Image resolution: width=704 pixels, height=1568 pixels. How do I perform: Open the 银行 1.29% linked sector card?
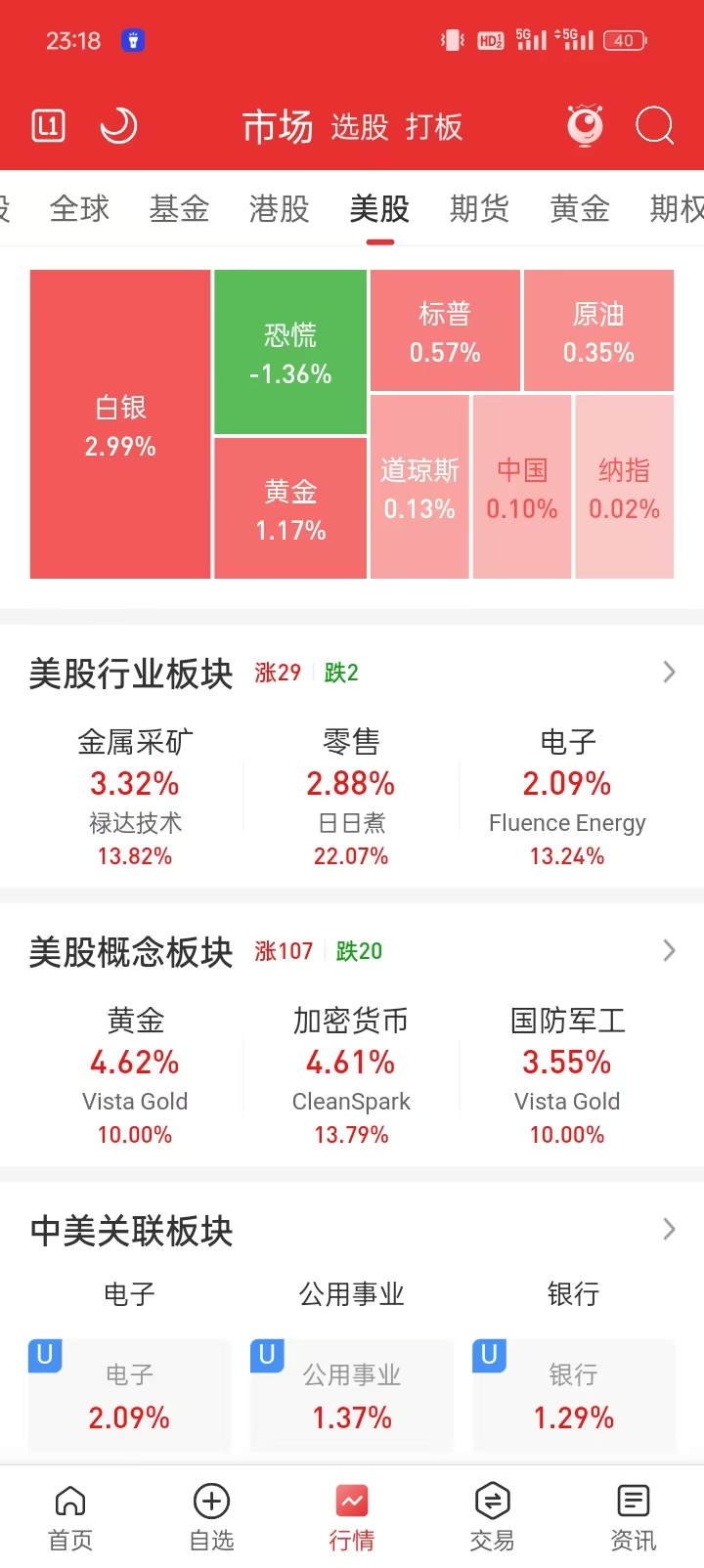point(574,1396)
